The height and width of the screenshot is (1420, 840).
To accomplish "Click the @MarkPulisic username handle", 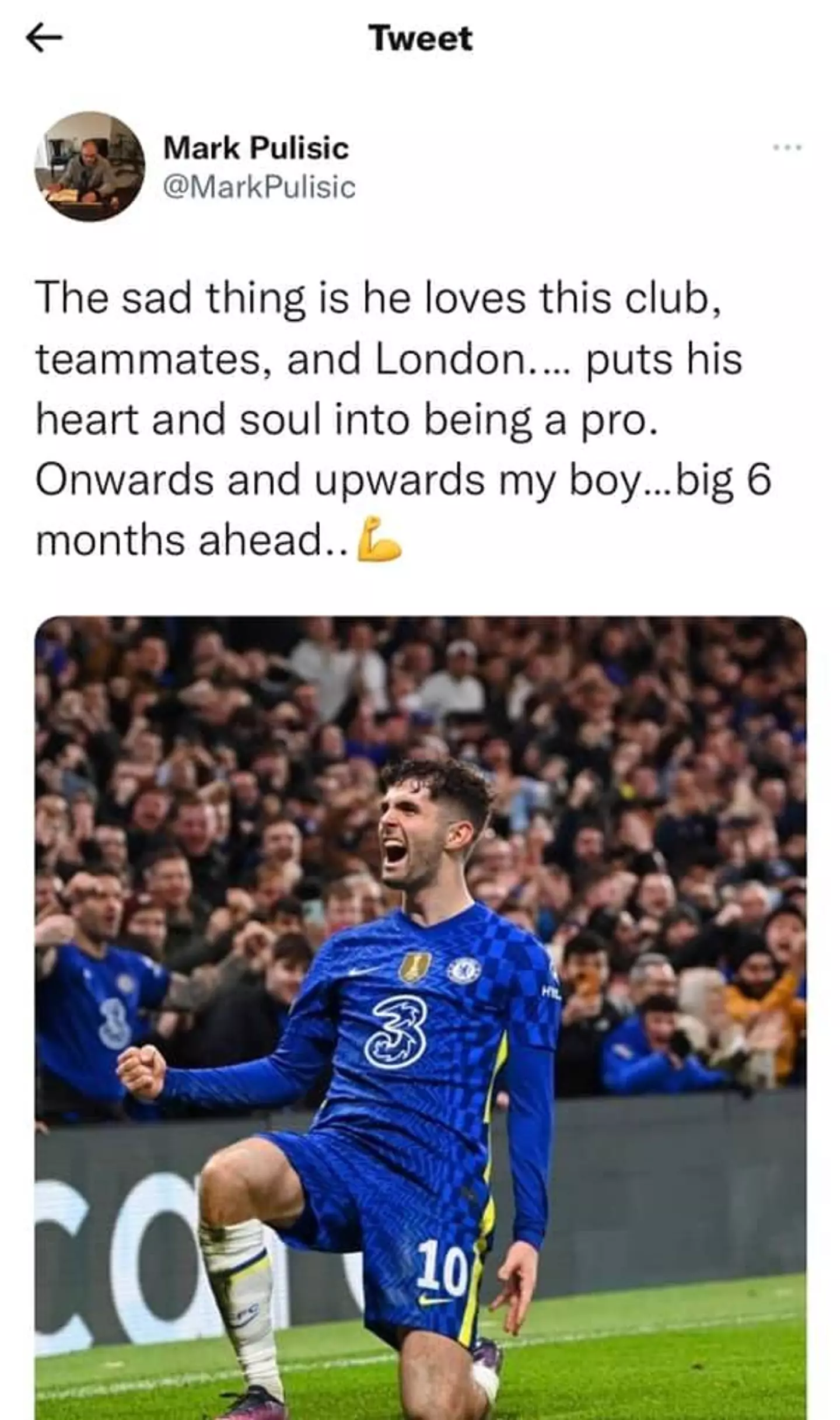I will click(257, 187).
